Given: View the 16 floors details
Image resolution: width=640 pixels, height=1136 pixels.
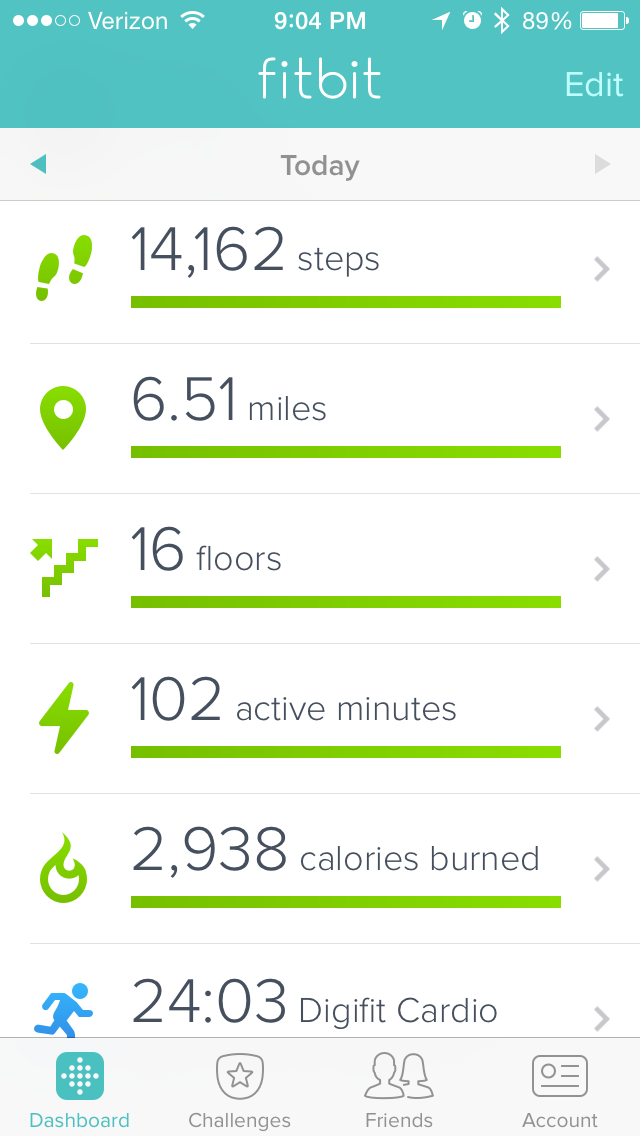Looking at the screenshot, I should tap(320, 569).
